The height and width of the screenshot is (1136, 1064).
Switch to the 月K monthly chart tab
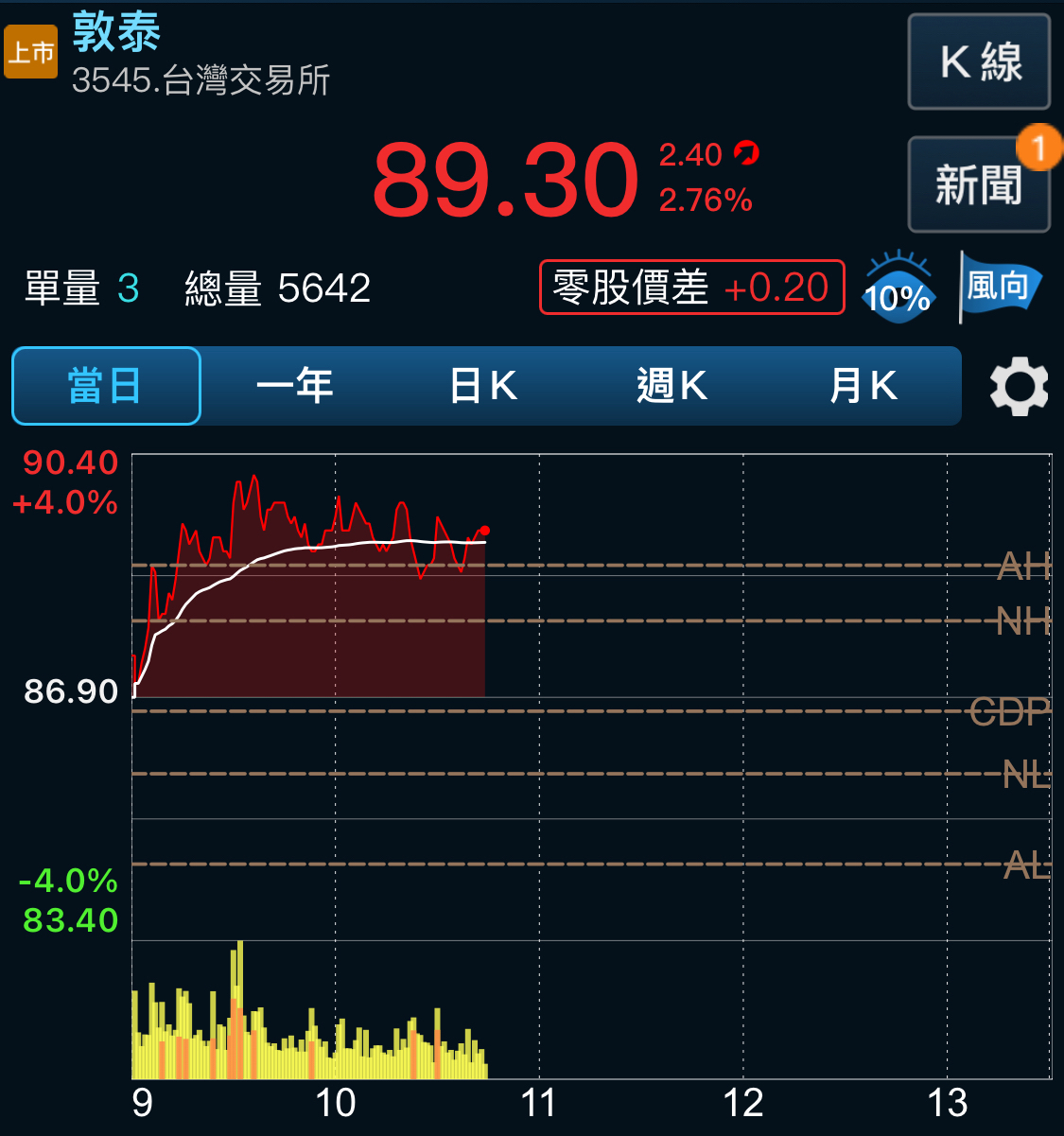[x=863, y=386]
